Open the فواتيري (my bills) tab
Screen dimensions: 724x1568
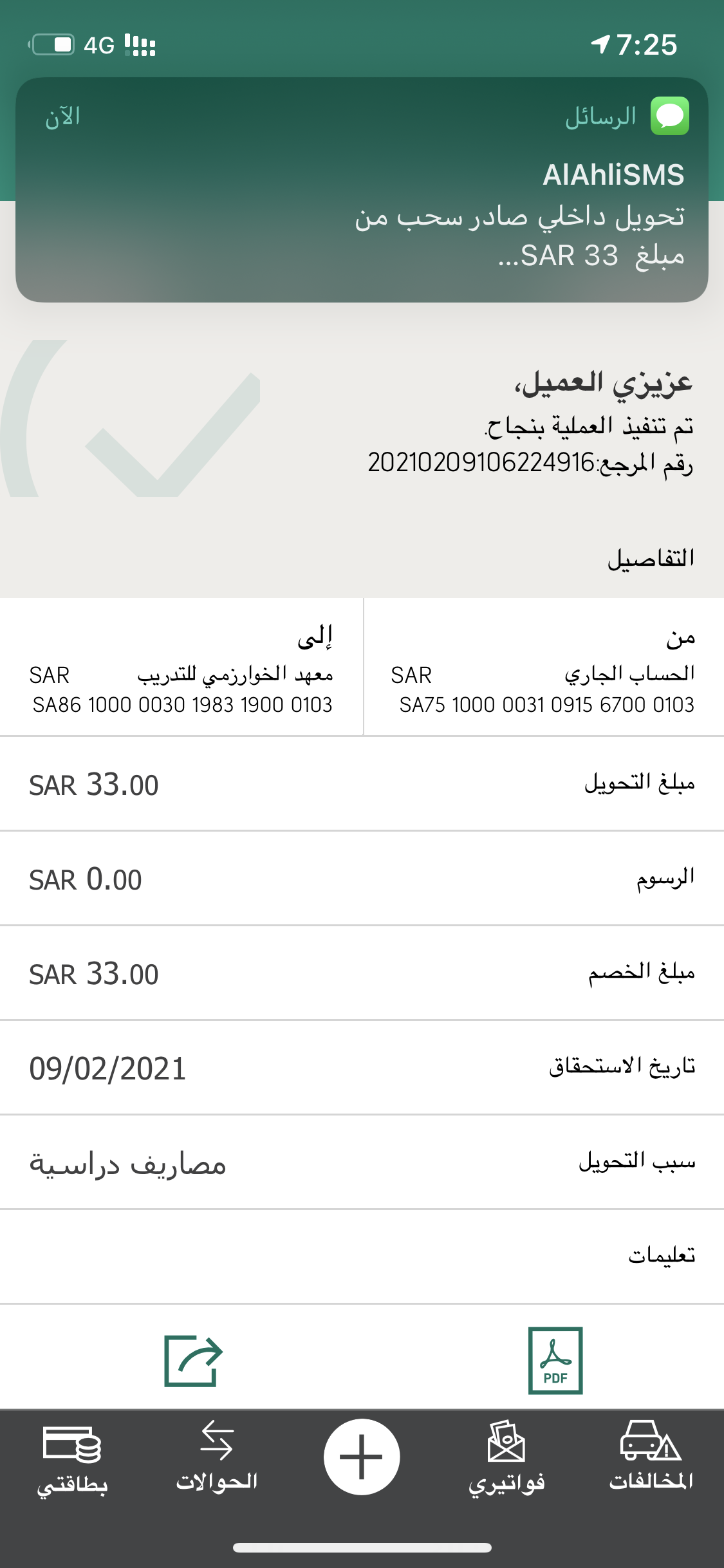506,1457
